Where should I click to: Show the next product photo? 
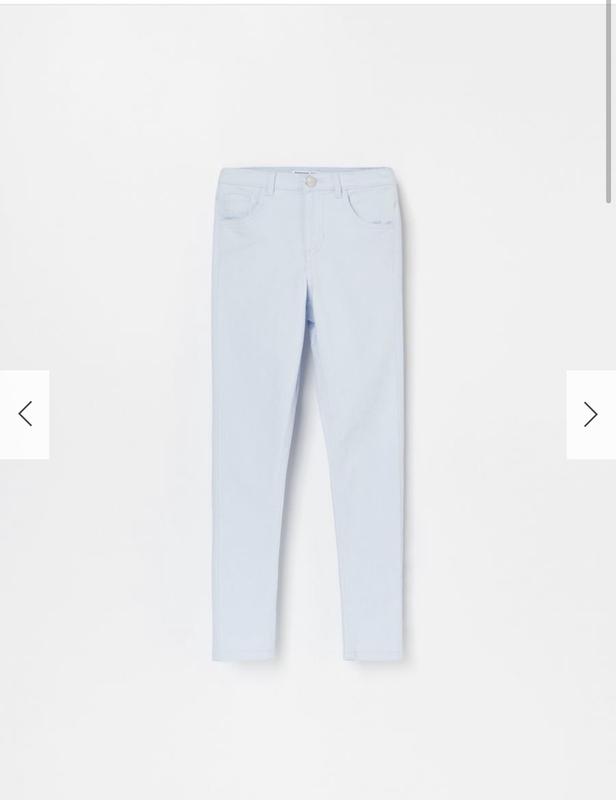click(590, 414)
